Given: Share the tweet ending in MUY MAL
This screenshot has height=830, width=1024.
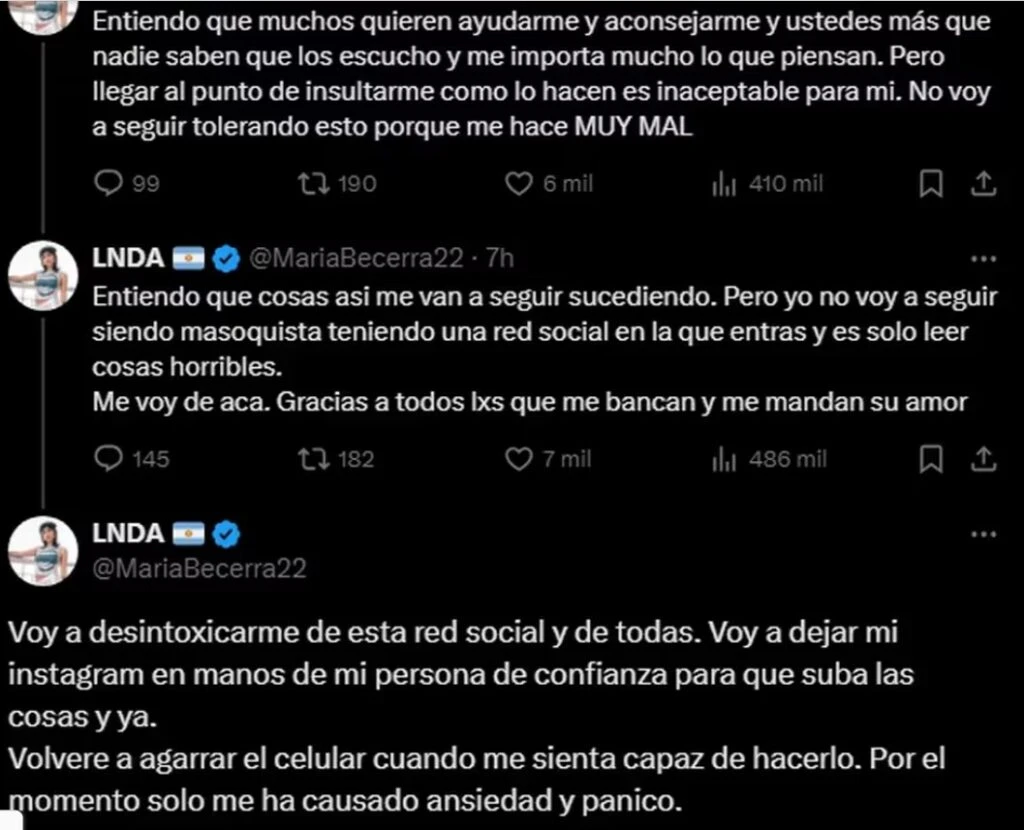Looking at the screenshot, I should click(x=983, y=184).
